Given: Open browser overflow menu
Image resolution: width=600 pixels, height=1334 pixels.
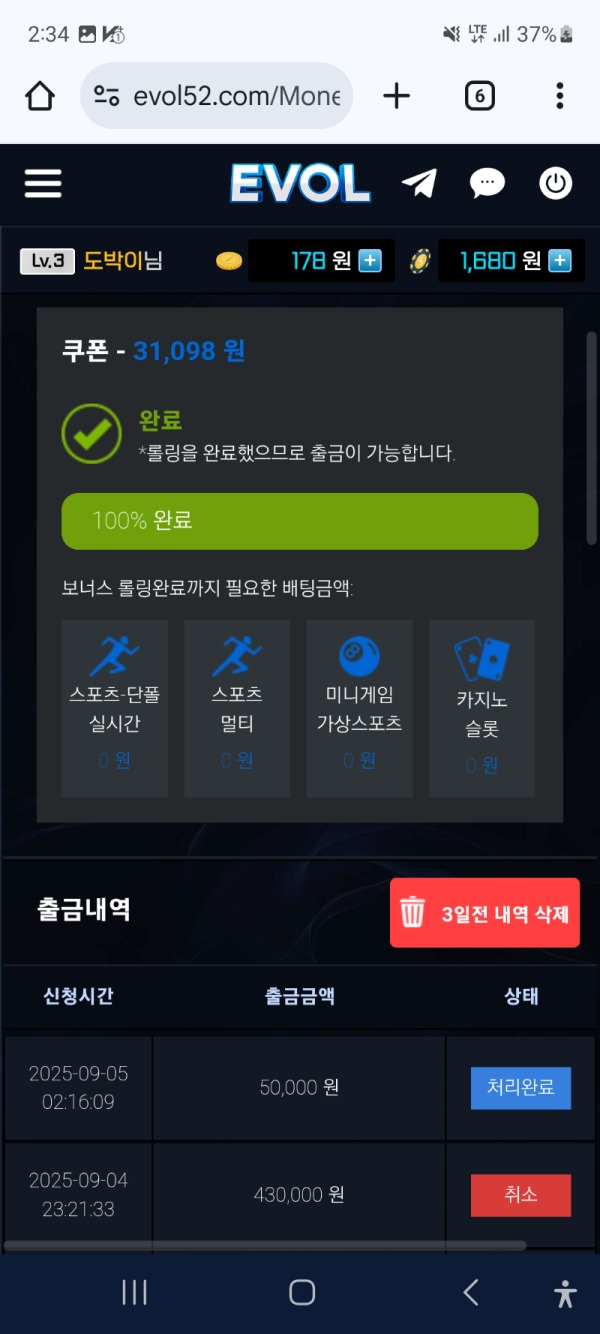Looking at the screenshot, I should pos(559,96).
